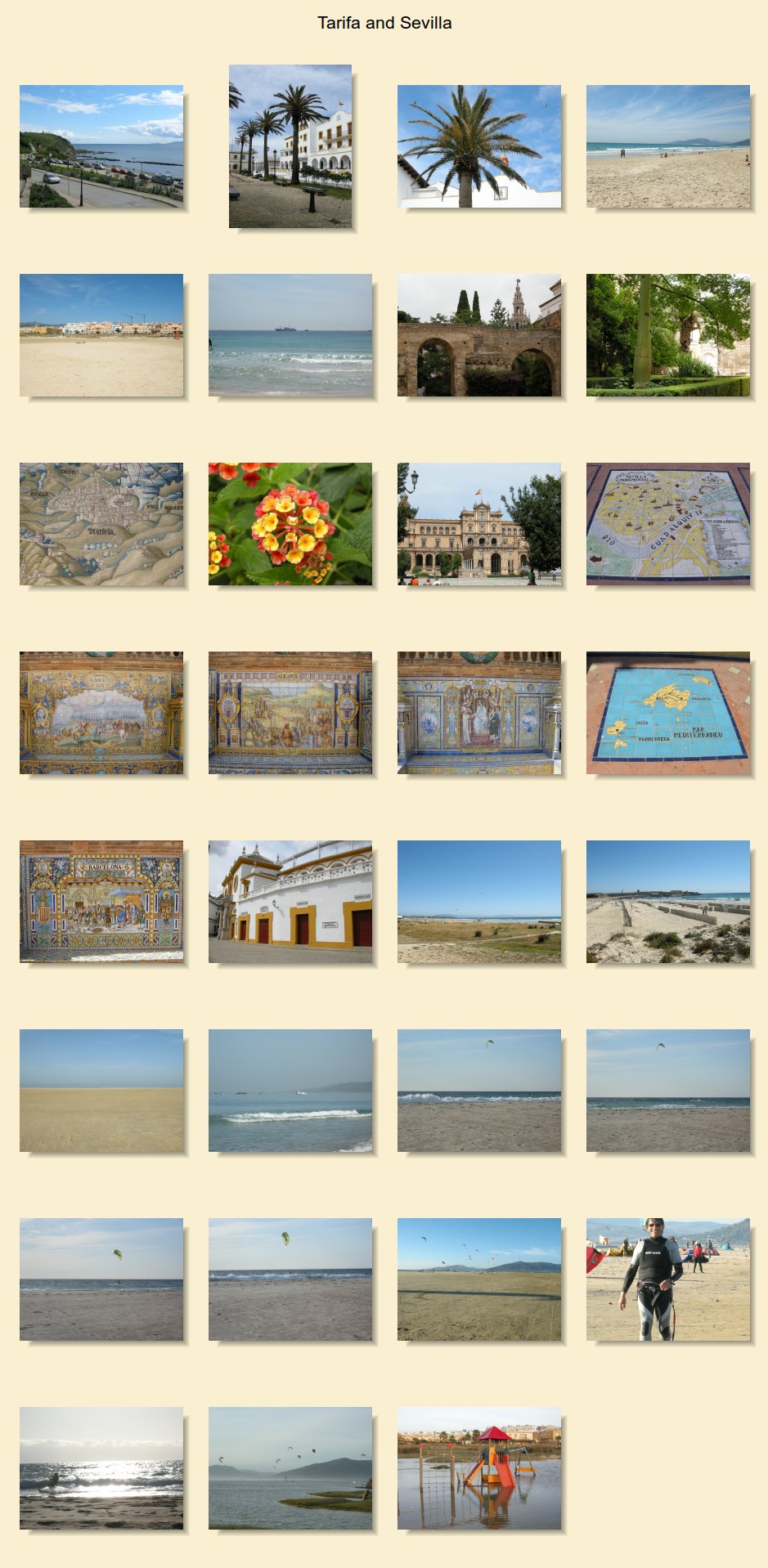View the Barcelona tile mural photo

click(x=101, y=902)
